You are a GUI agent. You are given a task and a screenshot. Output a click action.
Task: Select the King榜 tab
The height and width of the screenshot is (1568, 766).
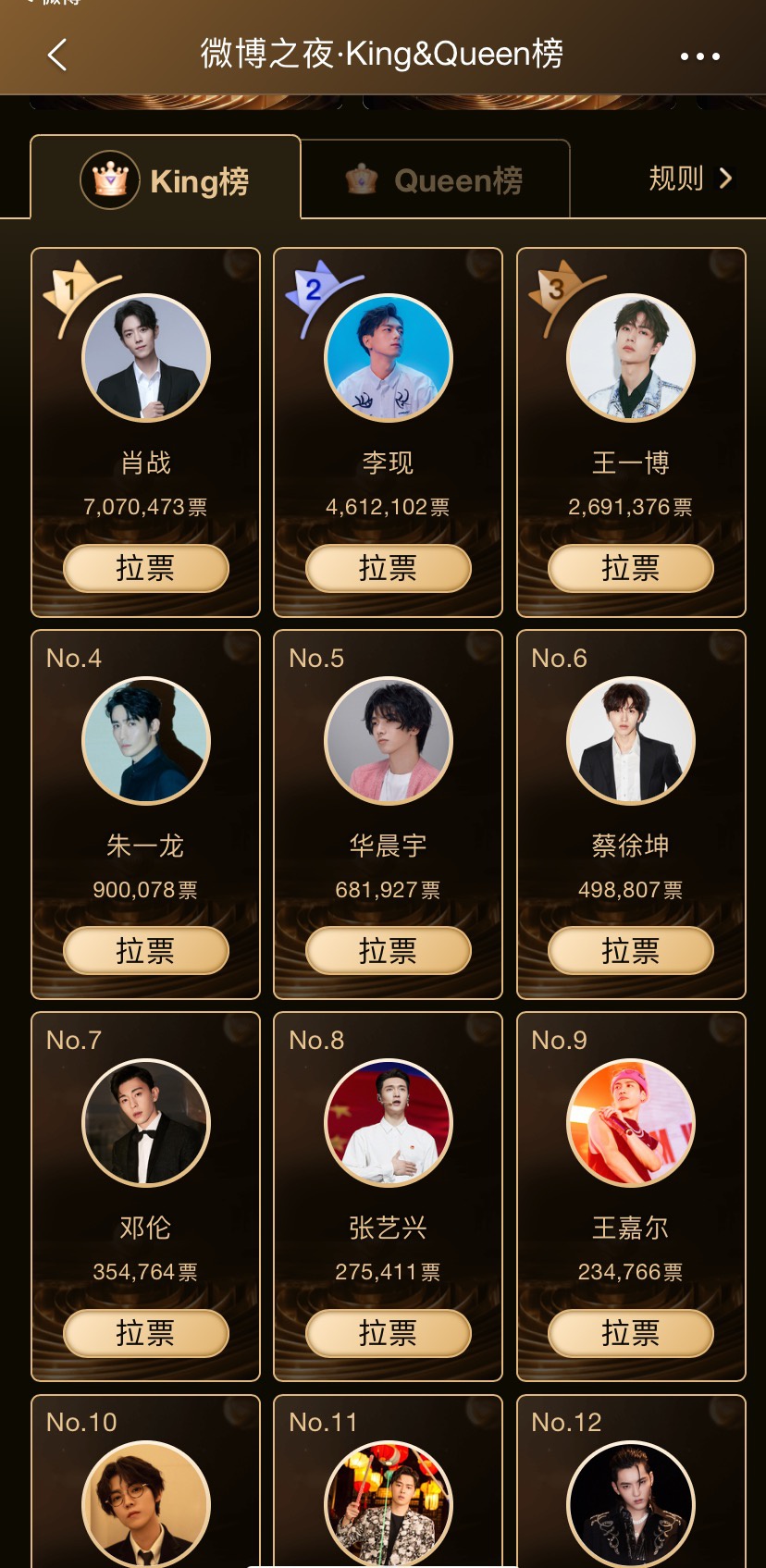tap(167, 179)
